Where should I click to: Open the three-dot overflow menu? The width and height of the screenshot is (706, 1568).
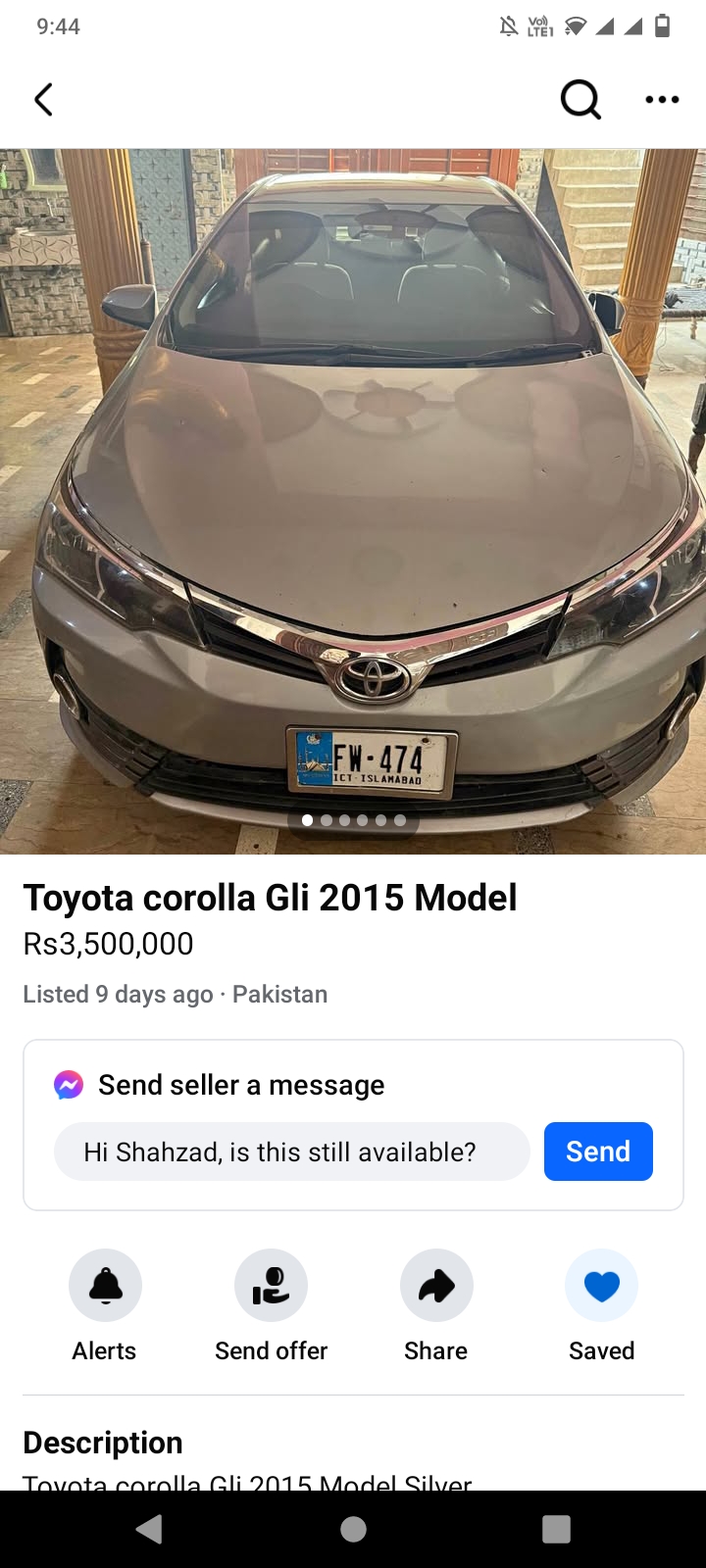point(662,99)
